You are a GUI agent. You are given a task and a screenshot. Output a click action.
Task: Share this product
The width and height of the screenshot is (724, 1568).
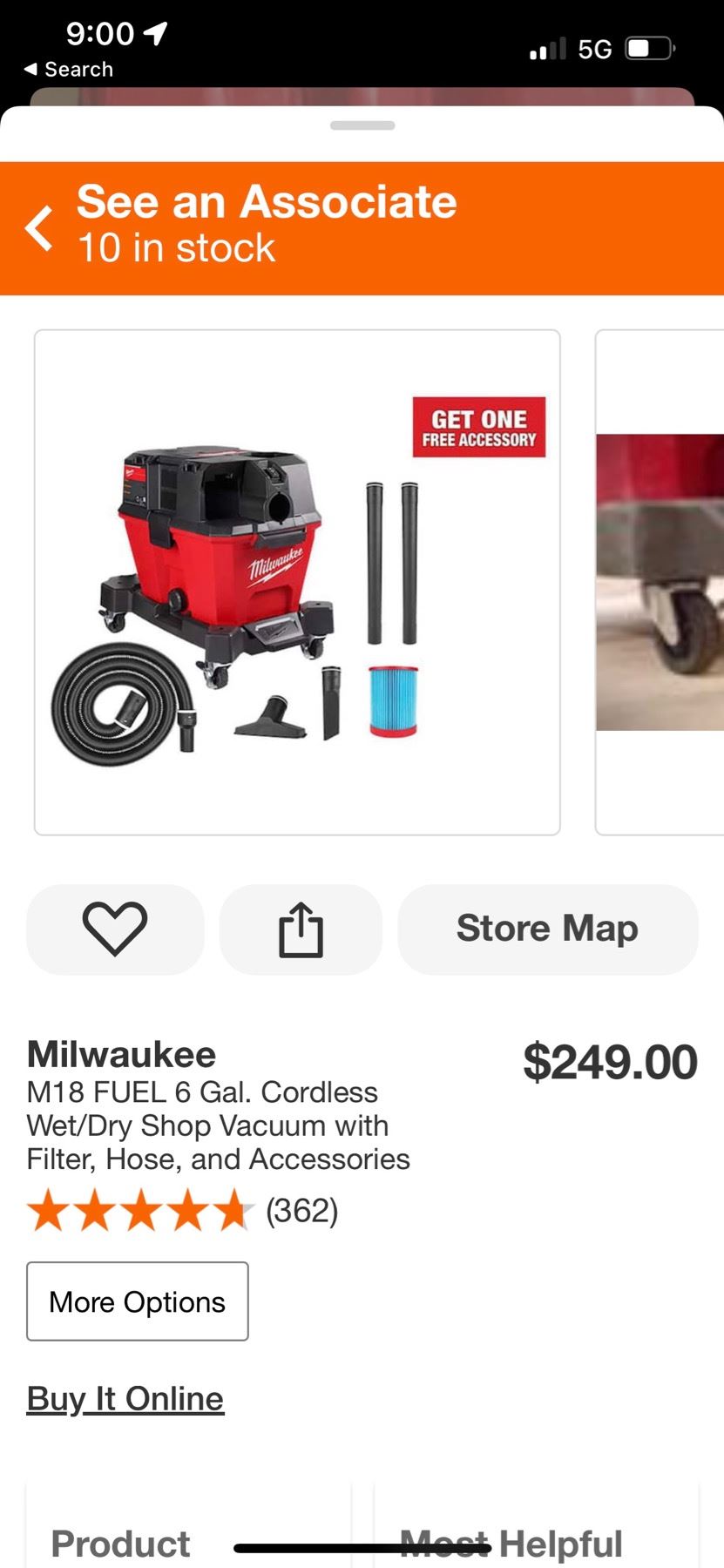tap(301, 929)
